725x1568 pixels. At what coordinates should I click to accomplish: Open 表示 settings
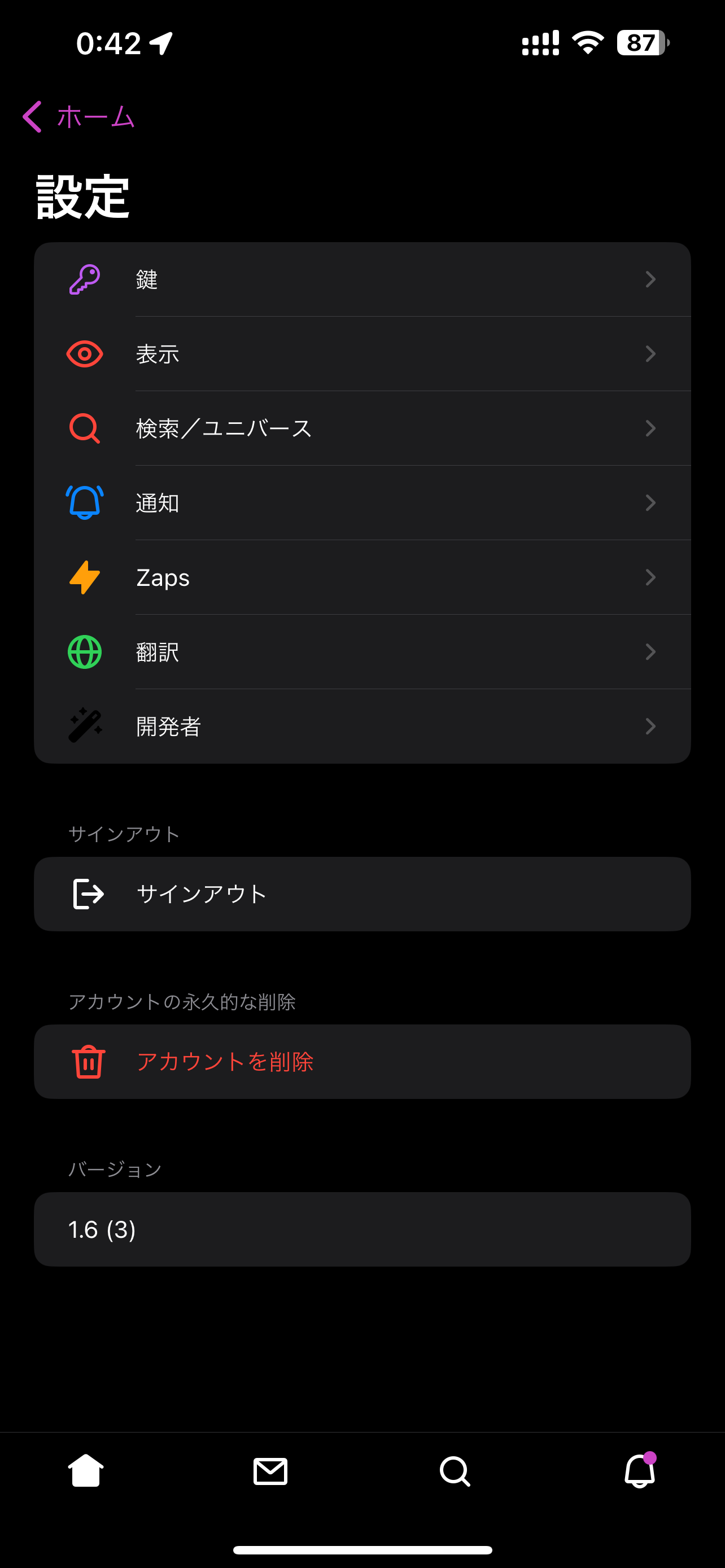(362, 354)
